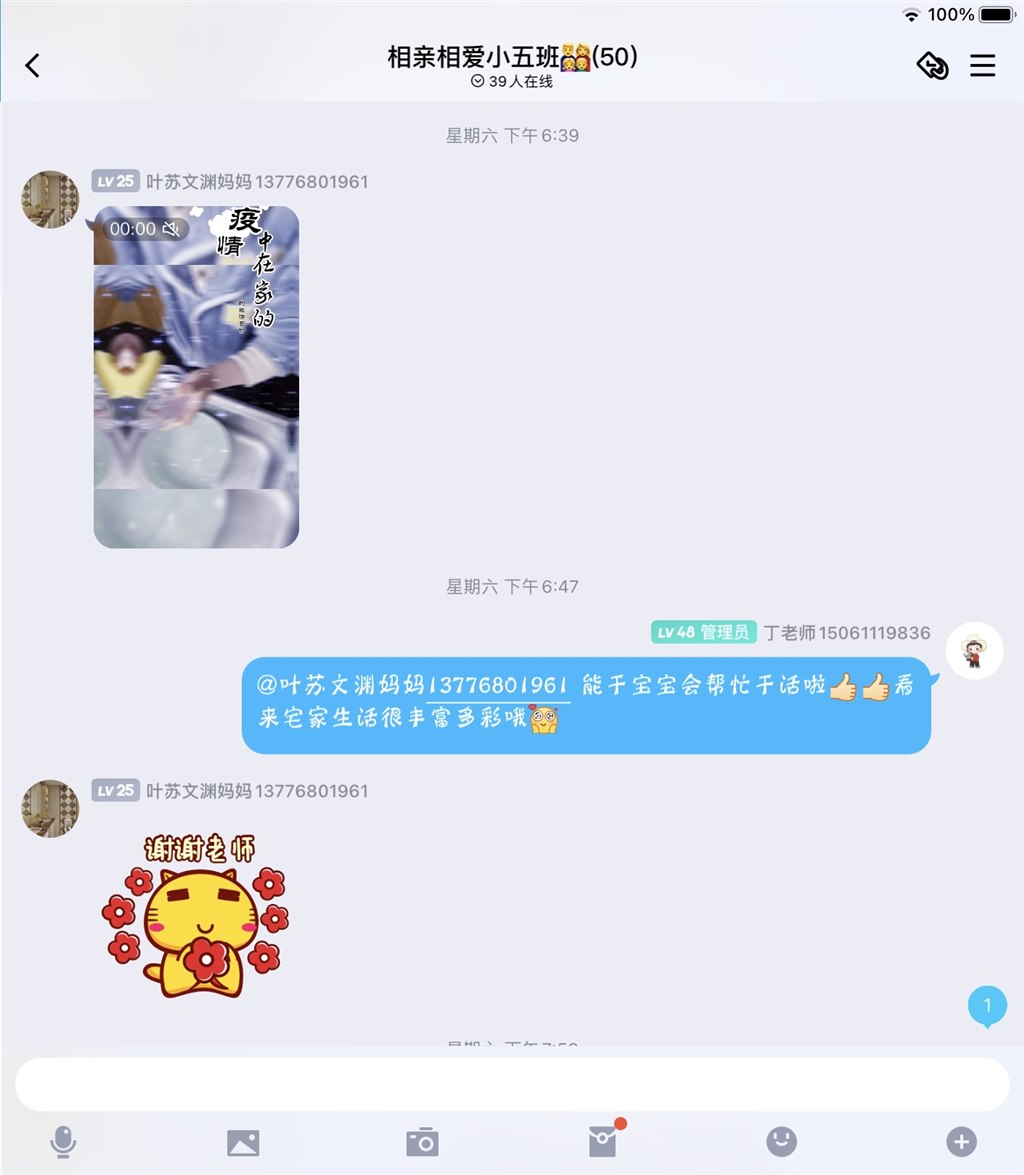1024x1175 pixels.
Task: Send a red packet
Action: 602,1141
